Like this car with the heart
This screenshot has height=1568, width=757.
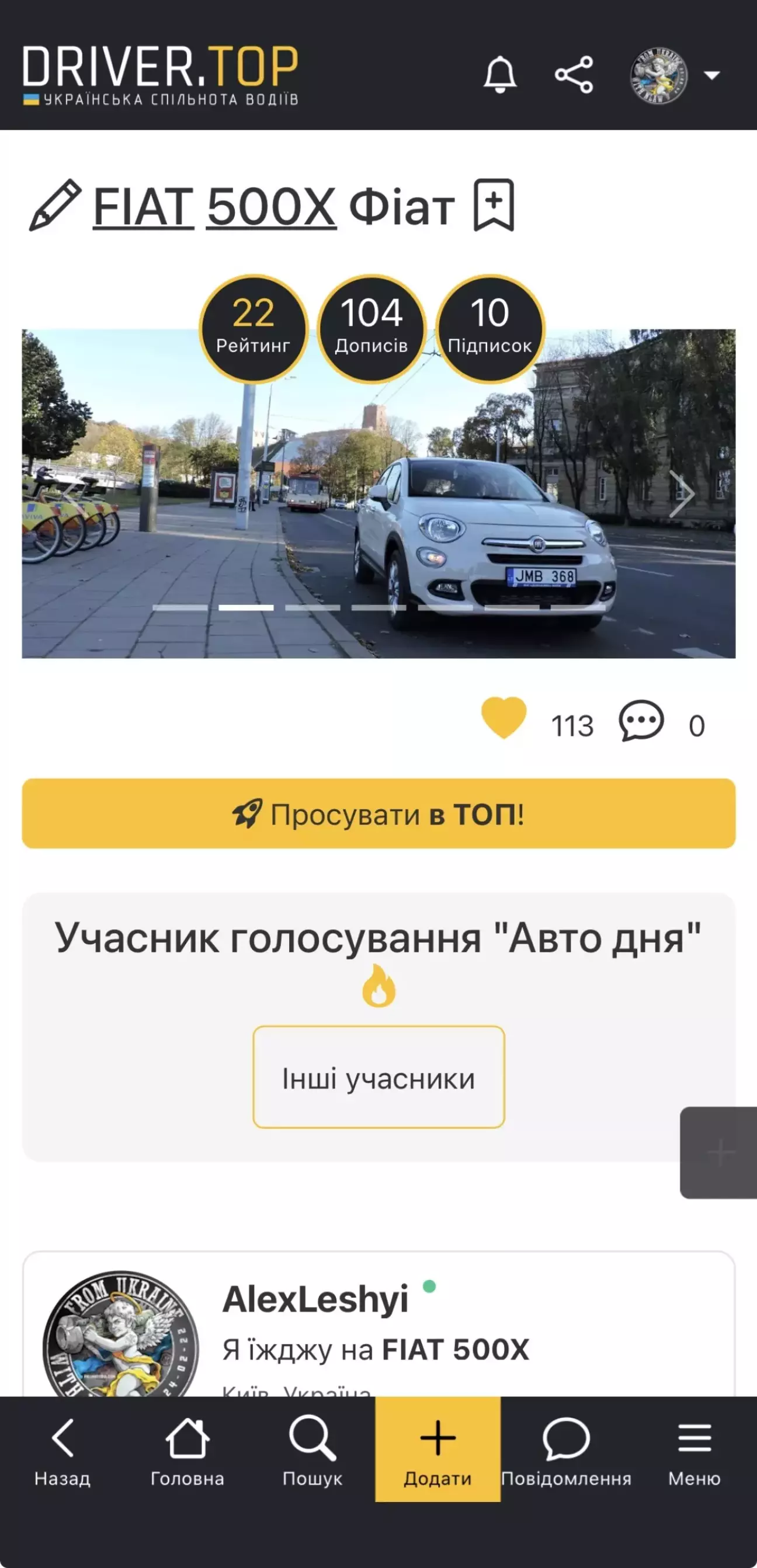point(503,718)
